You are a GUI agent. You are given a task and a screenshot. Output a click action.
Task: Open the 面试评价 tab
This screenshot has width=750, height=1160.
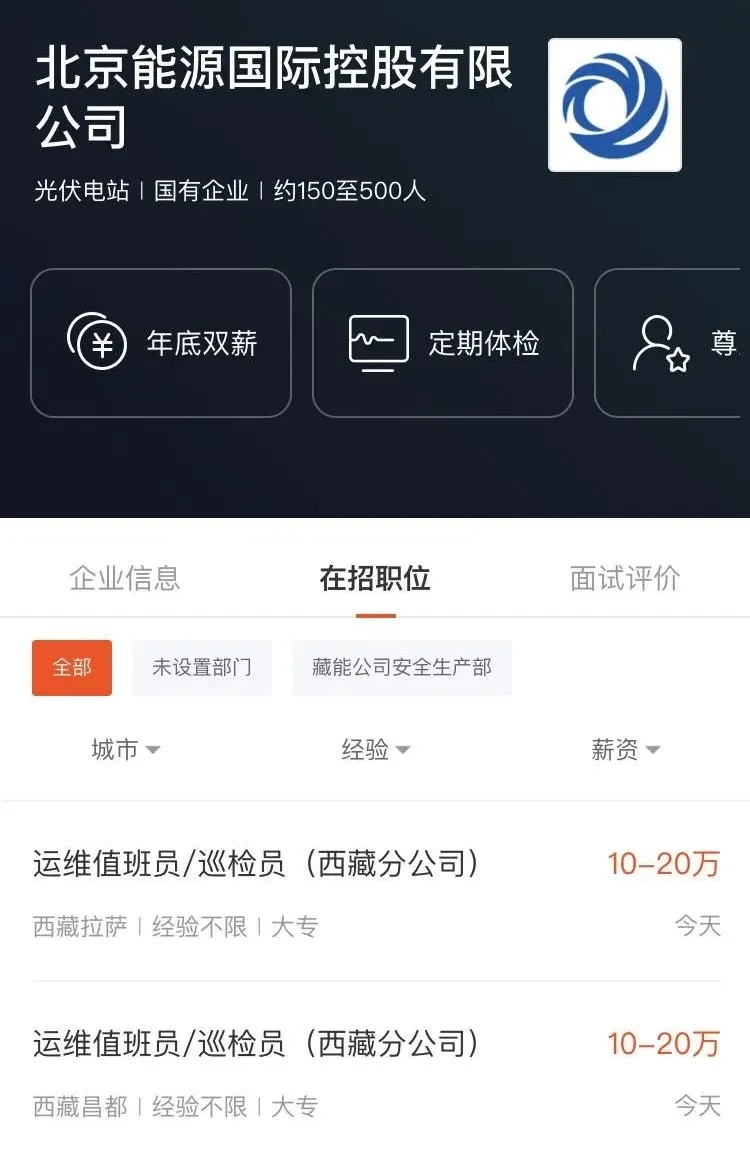click(x=624, y=578)
